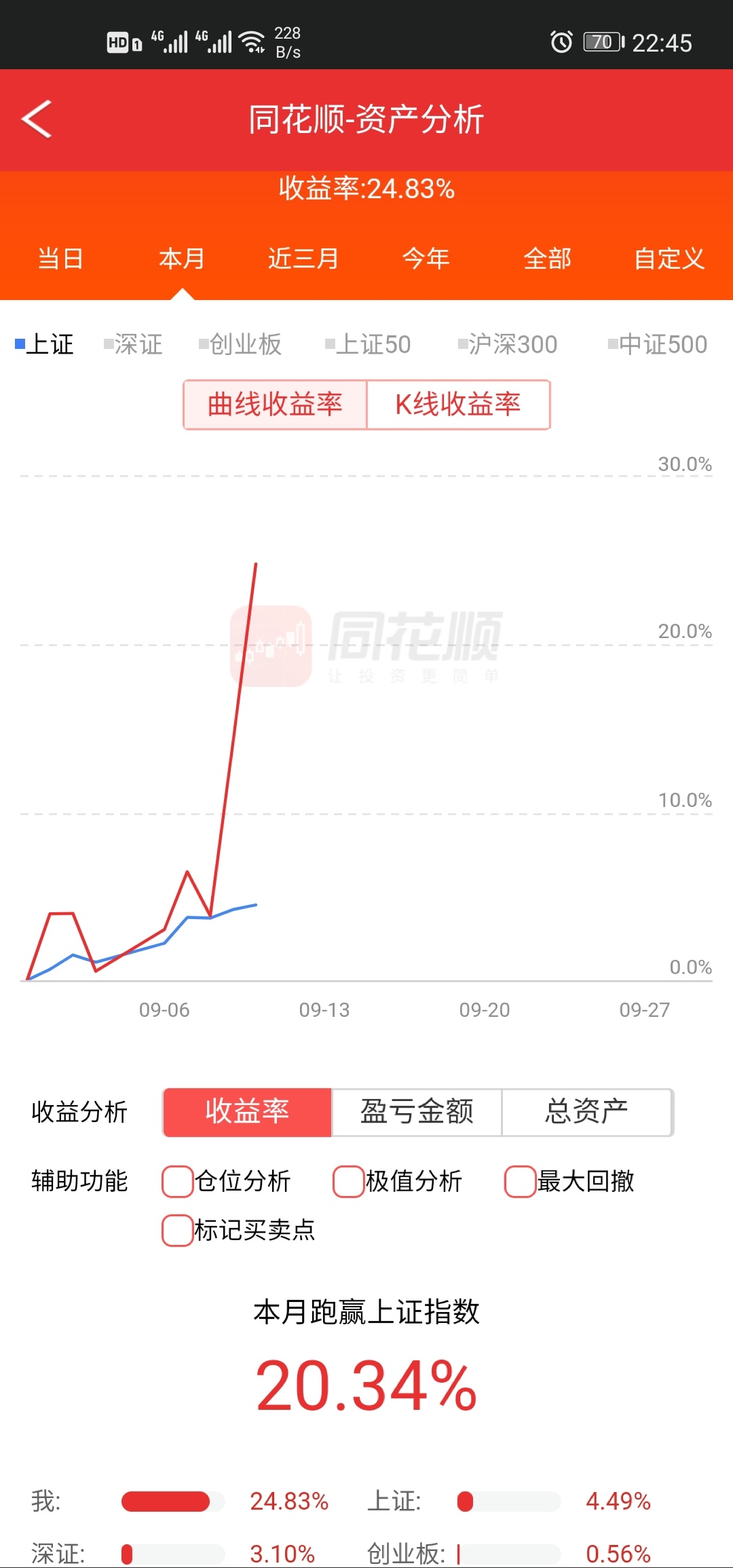Image resolution: width=733 pixels, height=1568 pixels.
Task: Select the 上证50 benchmark
Action: (x=368, y=344)
